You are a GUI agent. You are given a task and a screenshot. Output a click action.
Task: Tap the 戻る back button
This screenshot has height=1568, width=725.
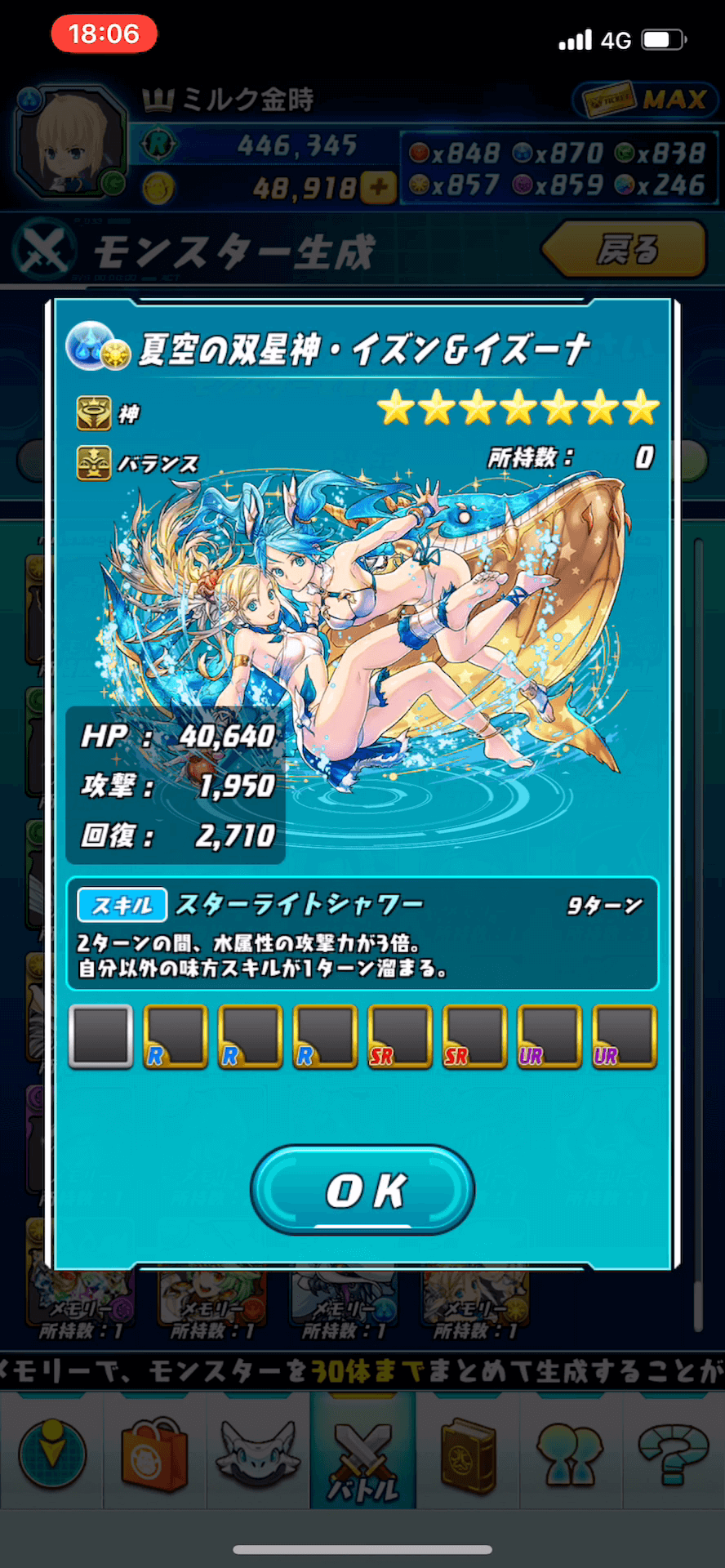(625, 249)
